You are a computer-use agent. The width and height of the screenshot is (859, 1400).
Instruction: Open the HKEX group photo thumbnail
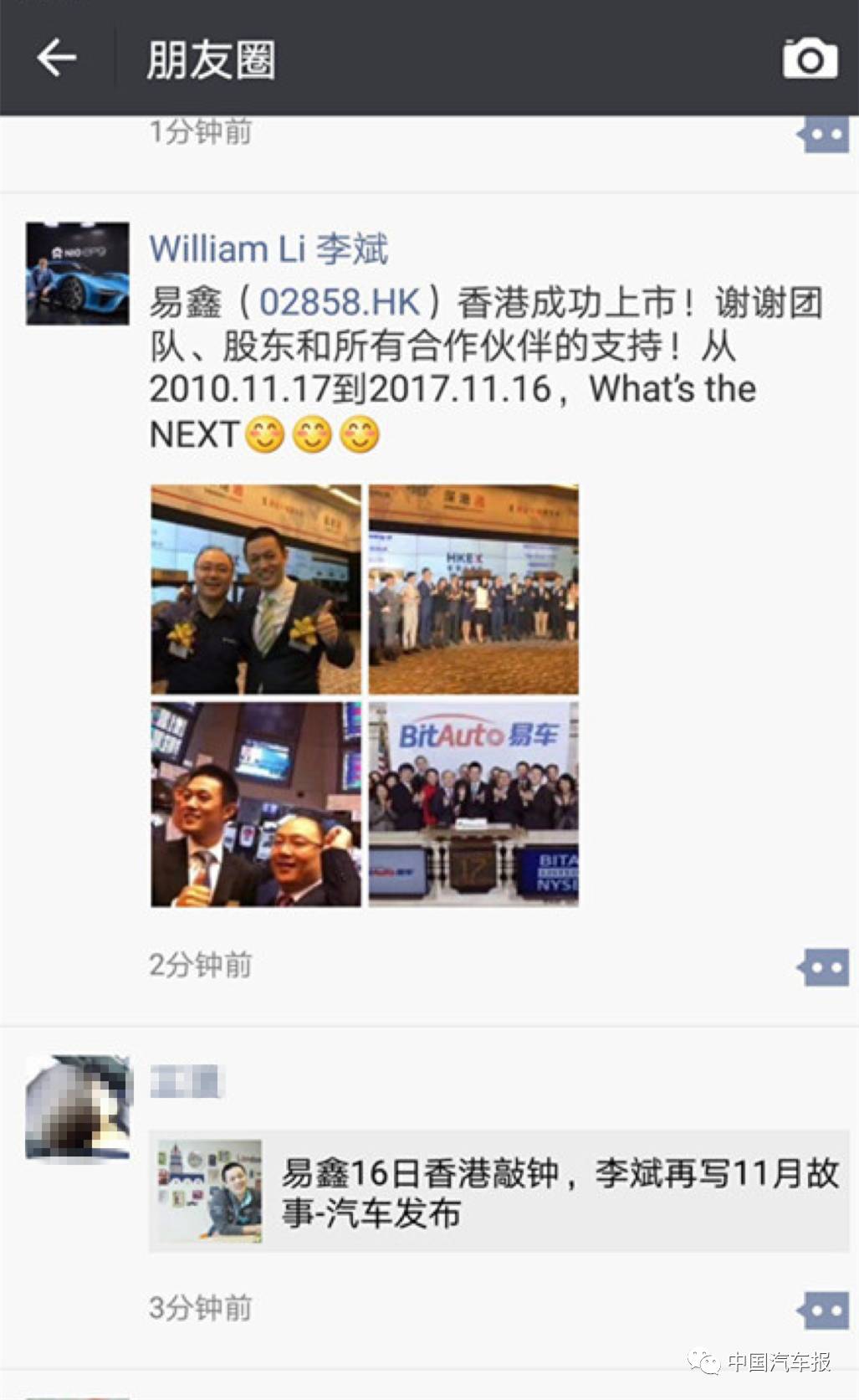point(473,586)
